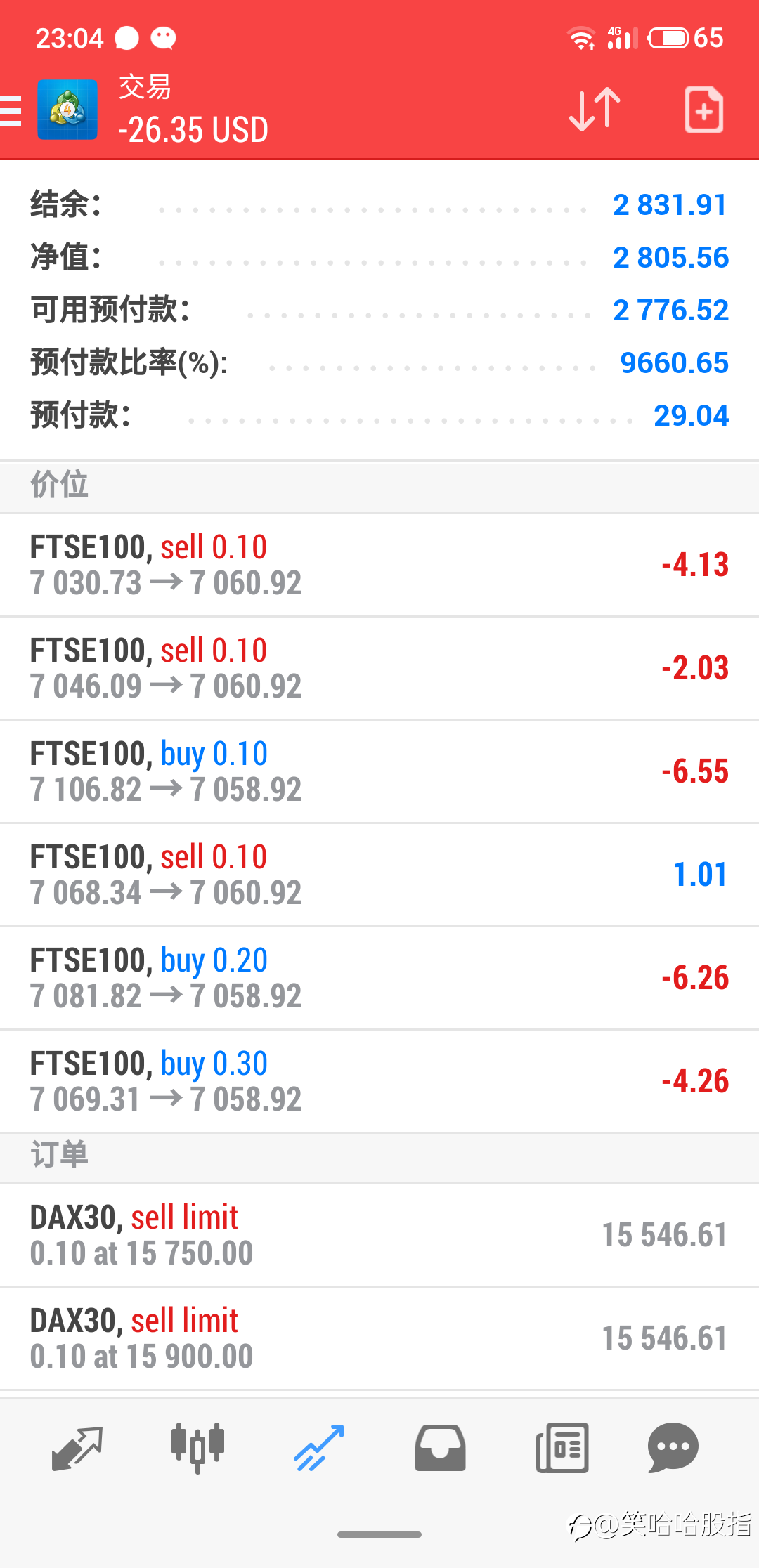Open the news tab
The width and height of the screenshot is (759, 1568).
pyautogui.click(x=562, y=1449)
